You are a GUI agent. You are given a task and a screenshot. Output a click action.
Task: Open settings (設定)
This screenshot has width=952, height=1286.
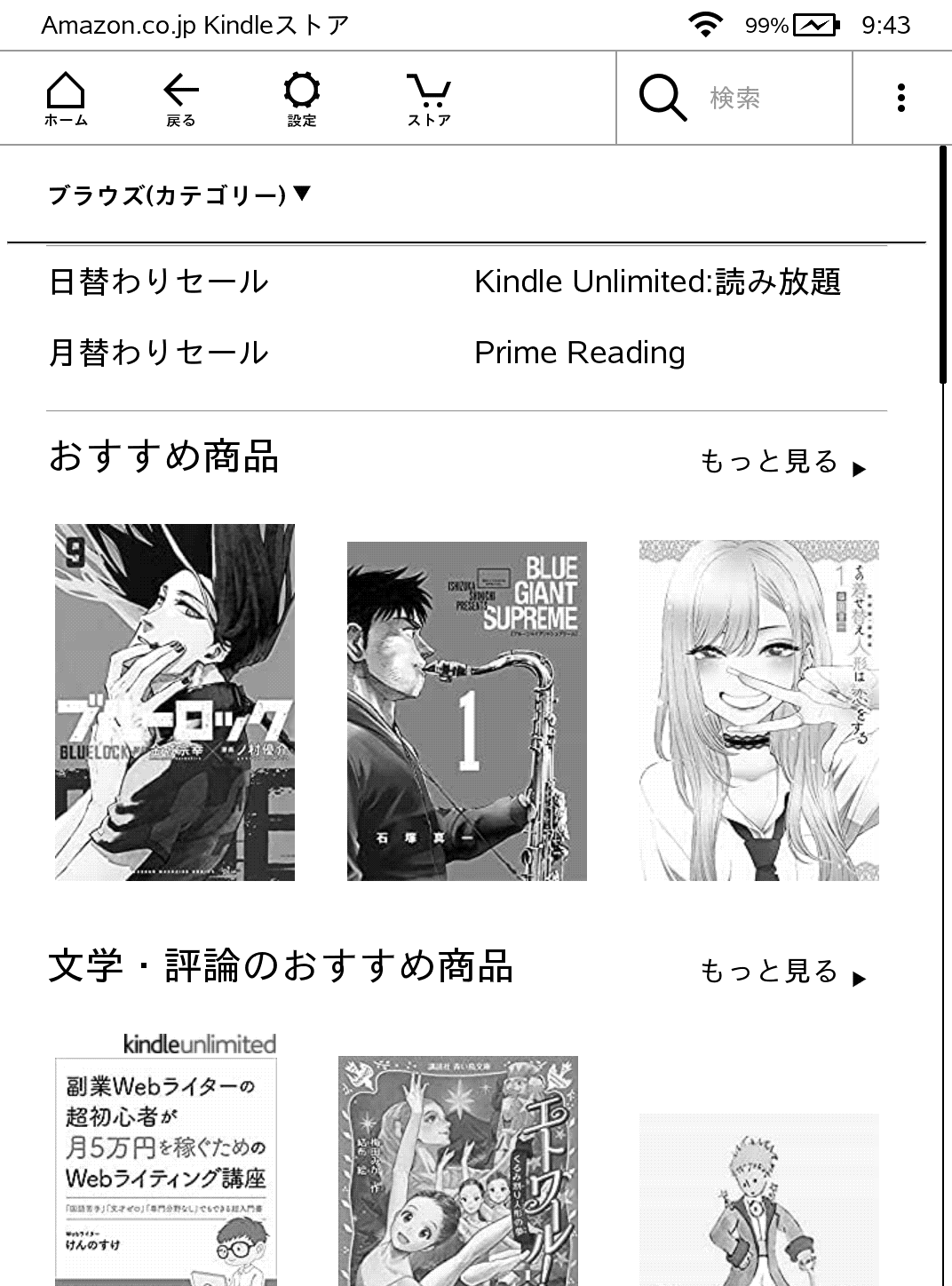[302, 99]
